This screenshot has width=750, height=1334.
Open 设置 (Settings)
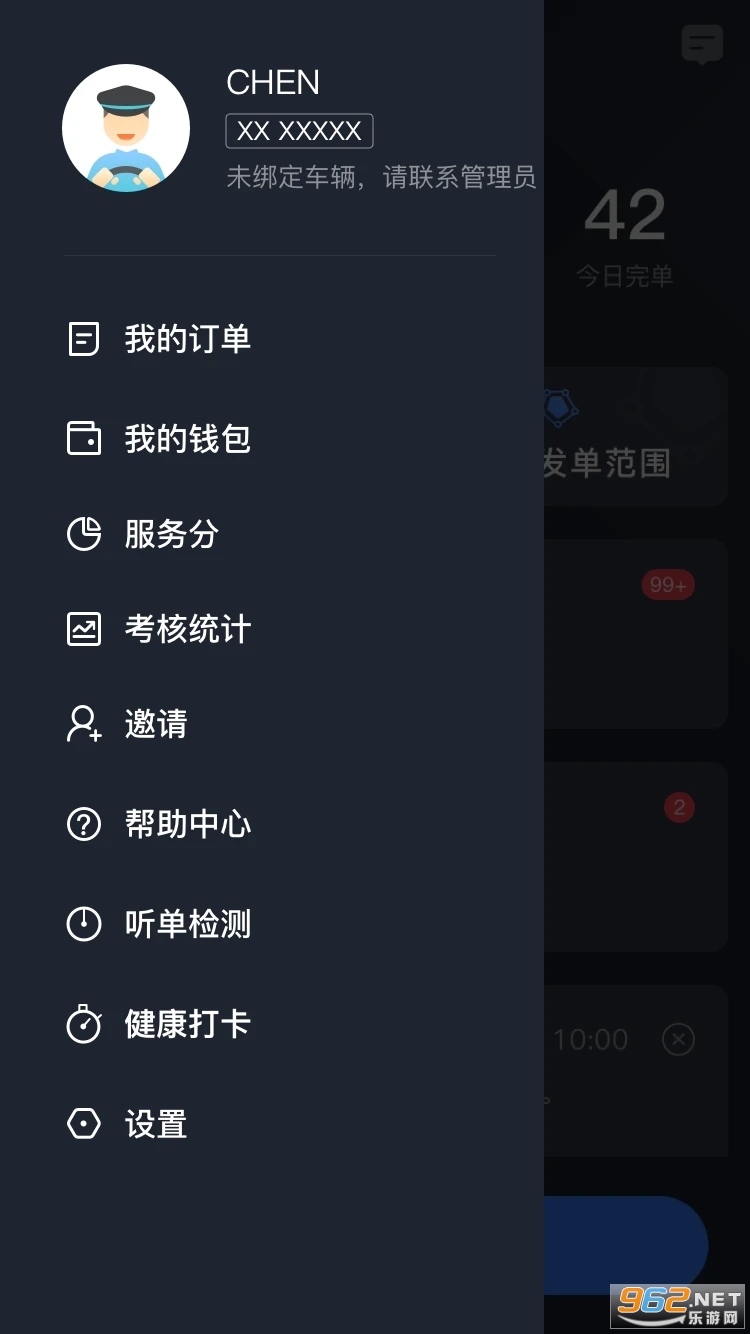(156, 1124)
